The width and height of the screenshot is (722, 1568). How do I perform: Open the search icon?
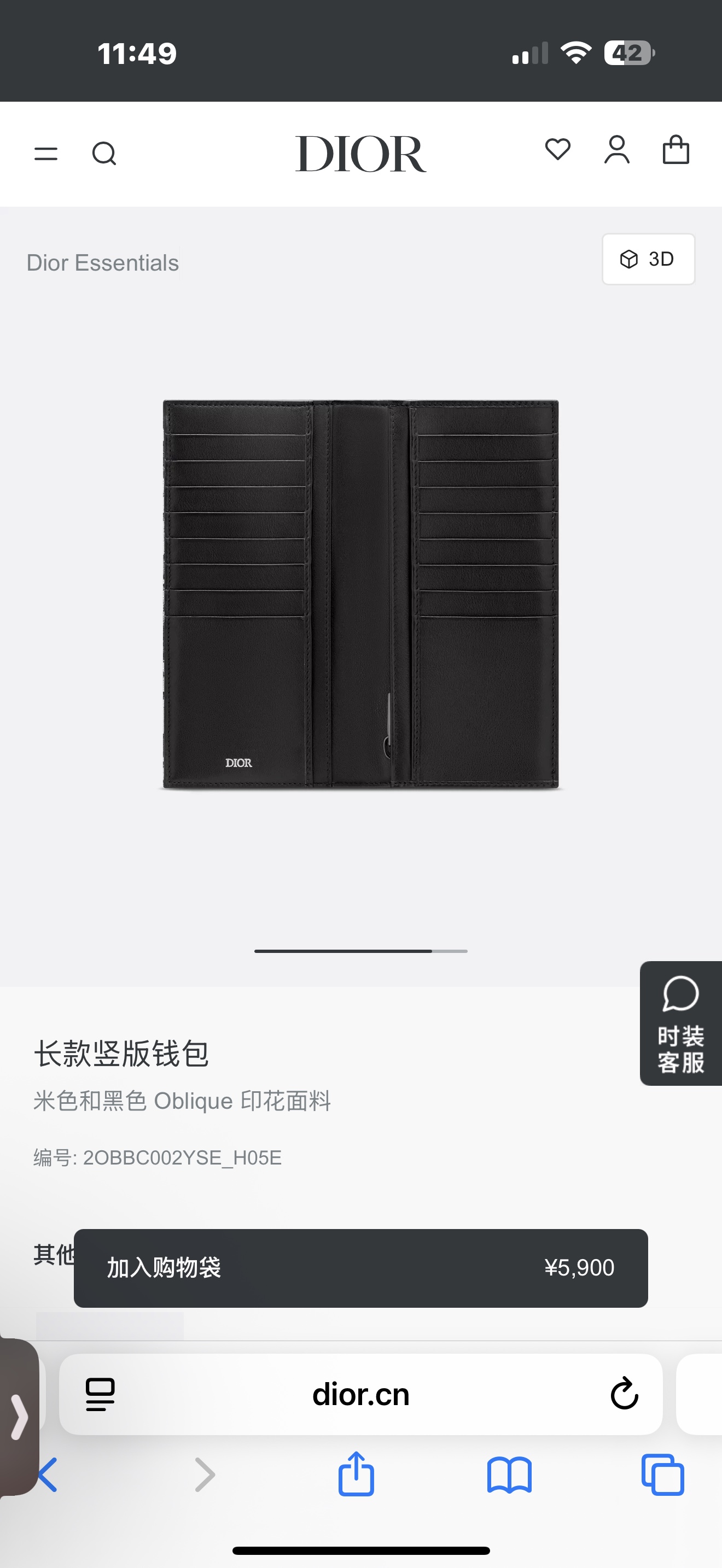(104, 154)
